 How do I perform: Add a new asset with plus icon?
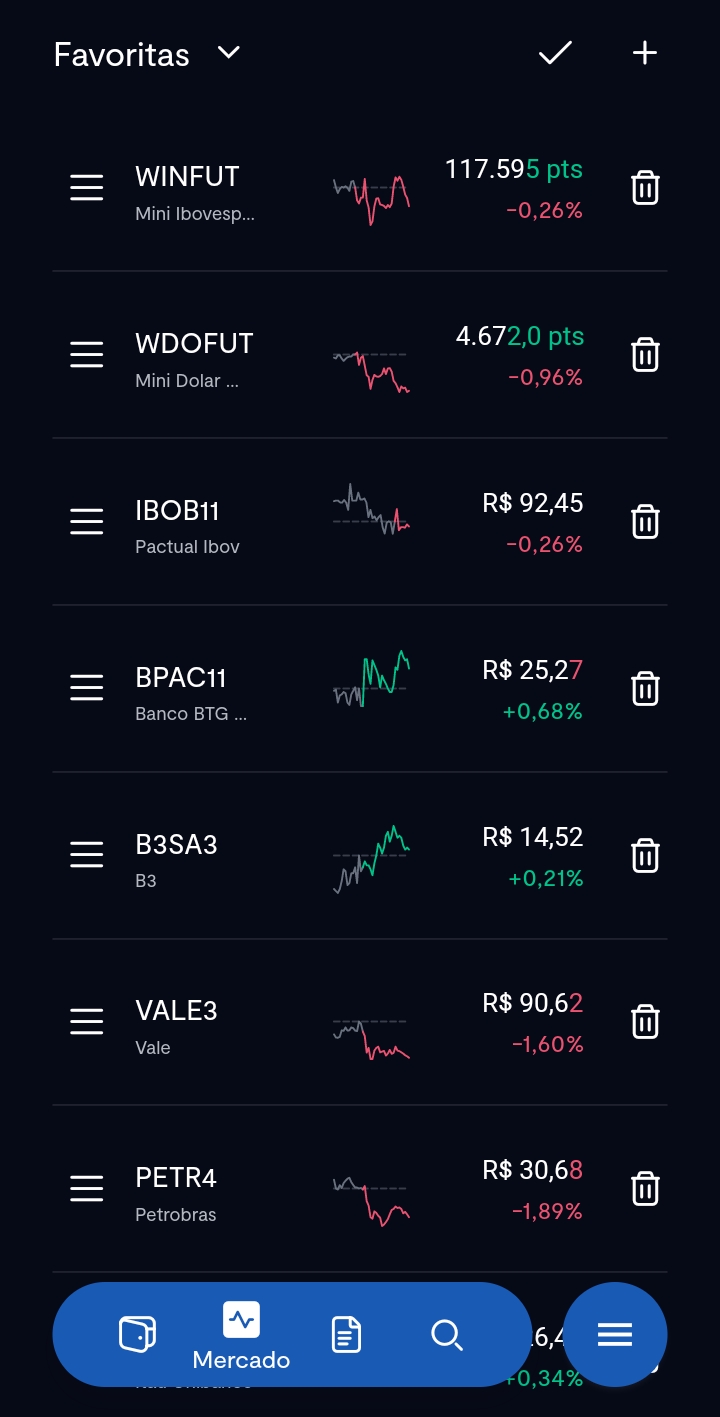645,53
